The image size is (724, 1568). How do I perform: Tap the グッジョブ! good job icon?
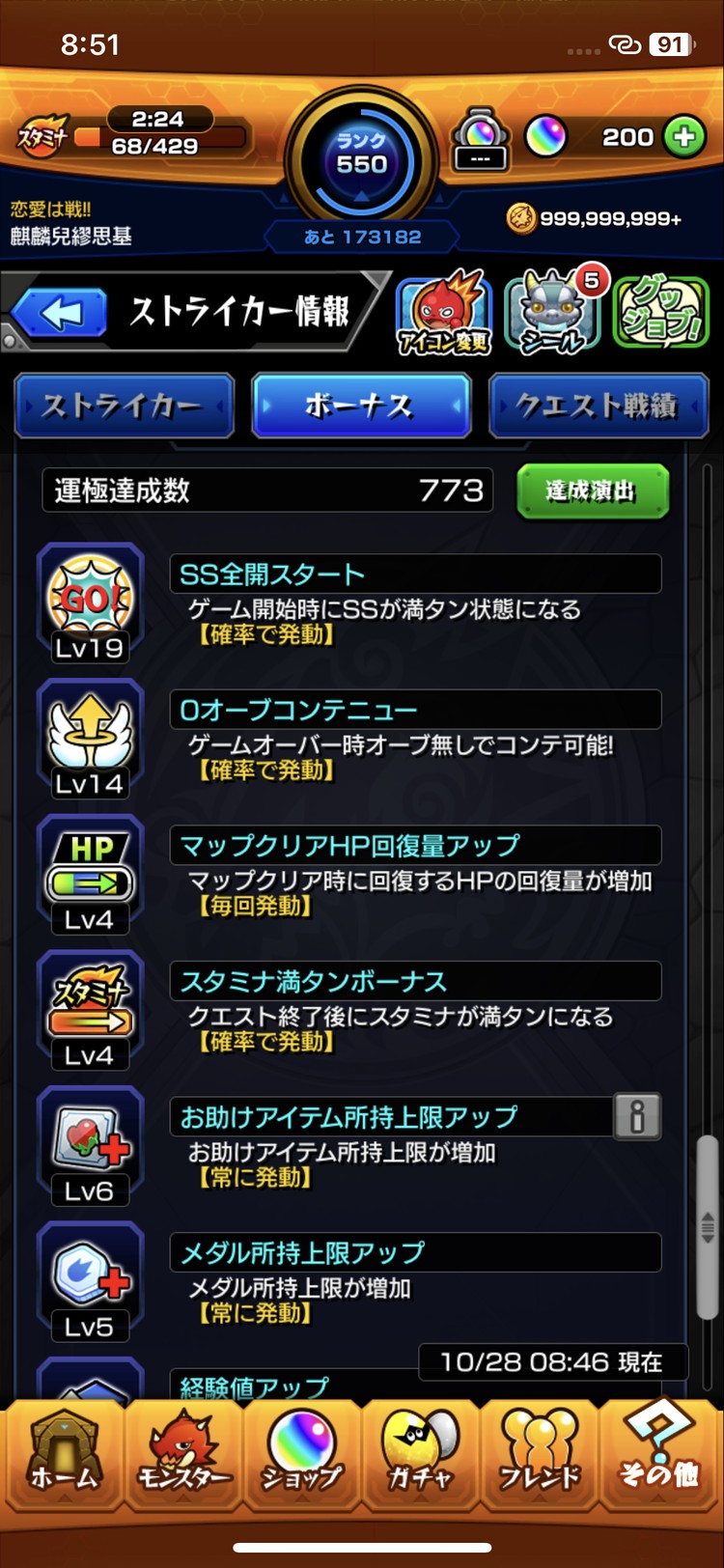pos(660,311)
